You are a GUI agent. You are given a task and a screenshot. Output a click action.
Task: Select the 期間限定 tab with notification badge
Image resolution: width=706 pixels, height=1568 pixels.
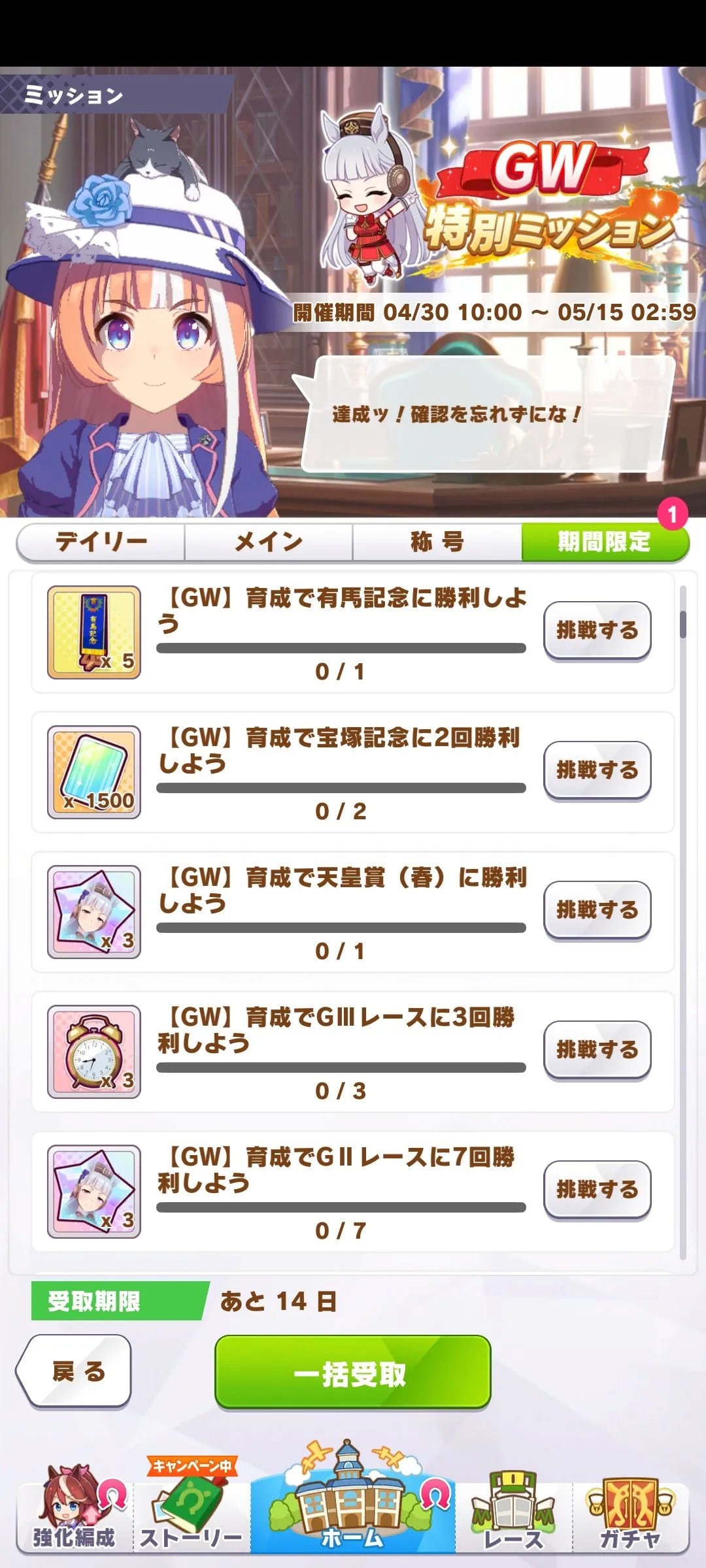[x=605, y=540]
